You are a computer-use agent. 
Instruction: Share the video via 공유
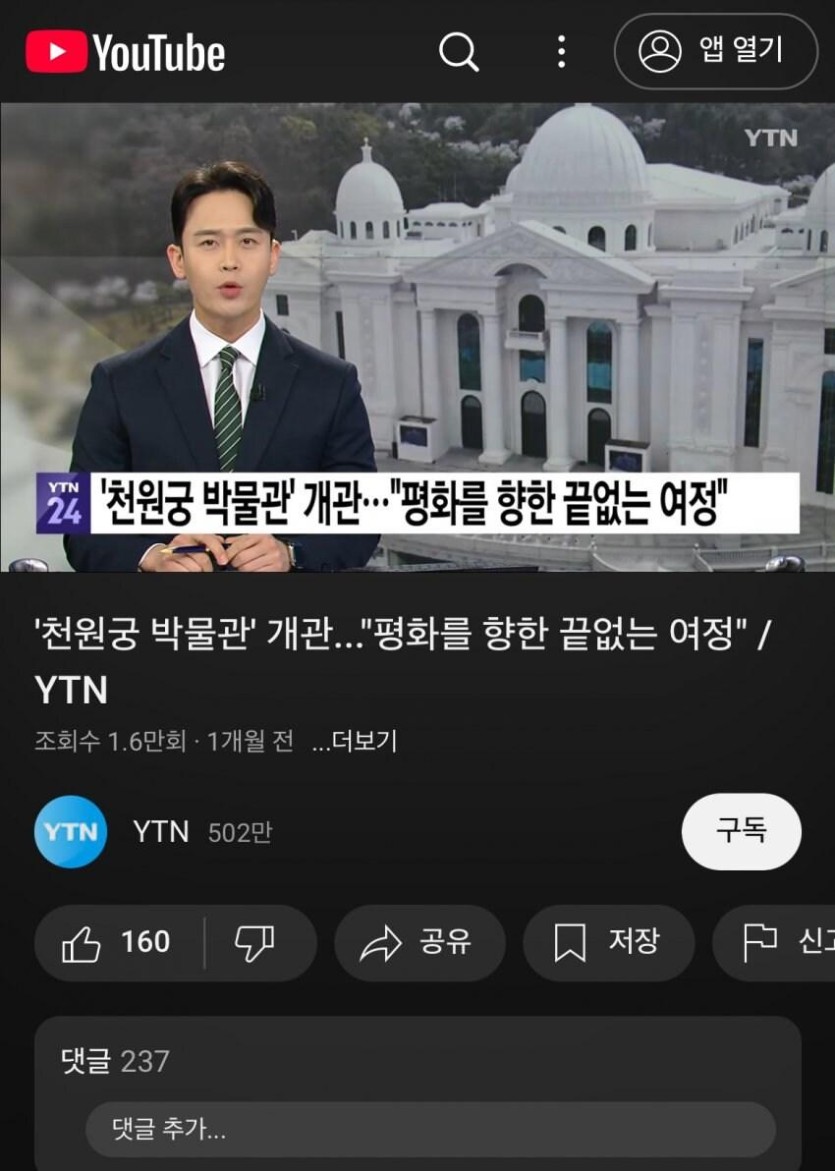419,943
